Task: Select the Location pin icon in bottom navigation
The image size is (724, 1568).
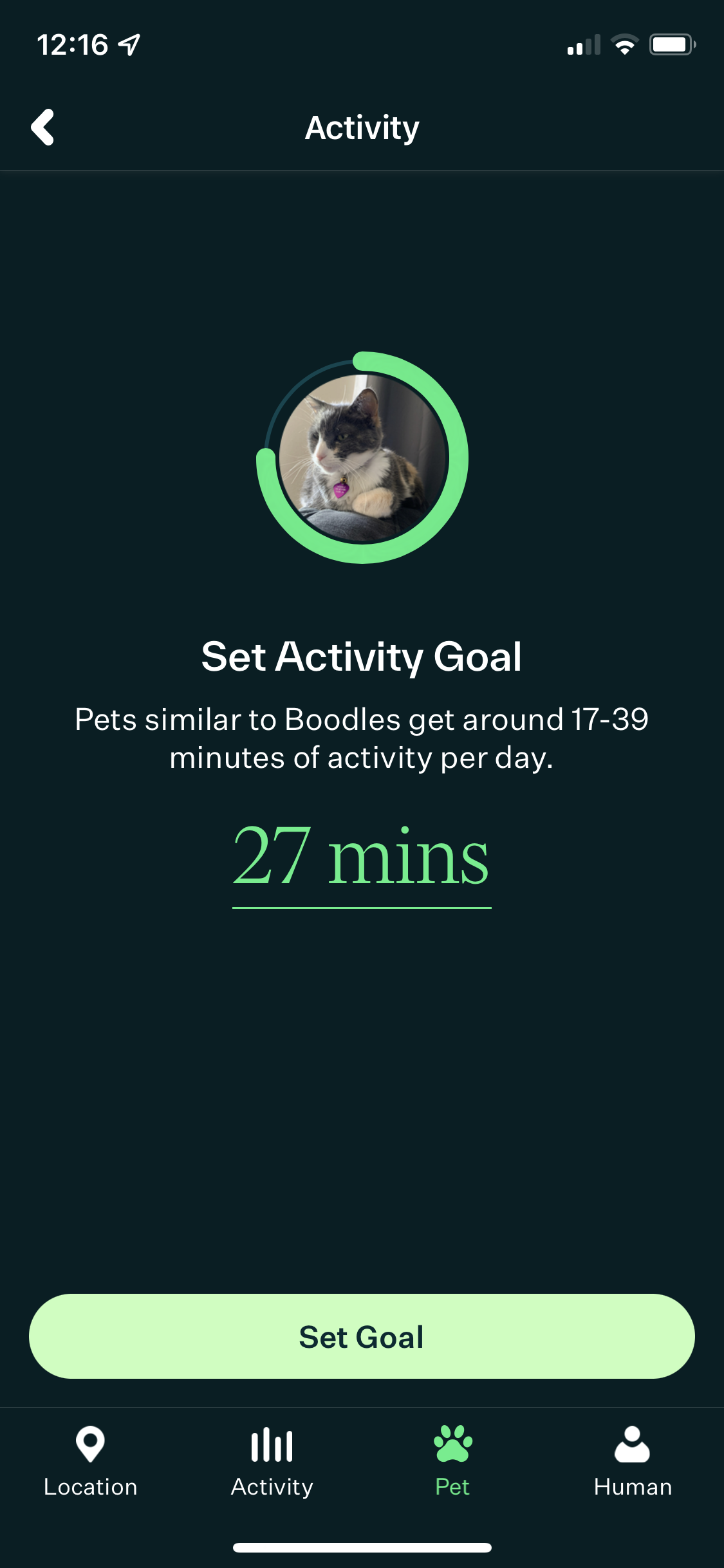Action: (91, 1444)
